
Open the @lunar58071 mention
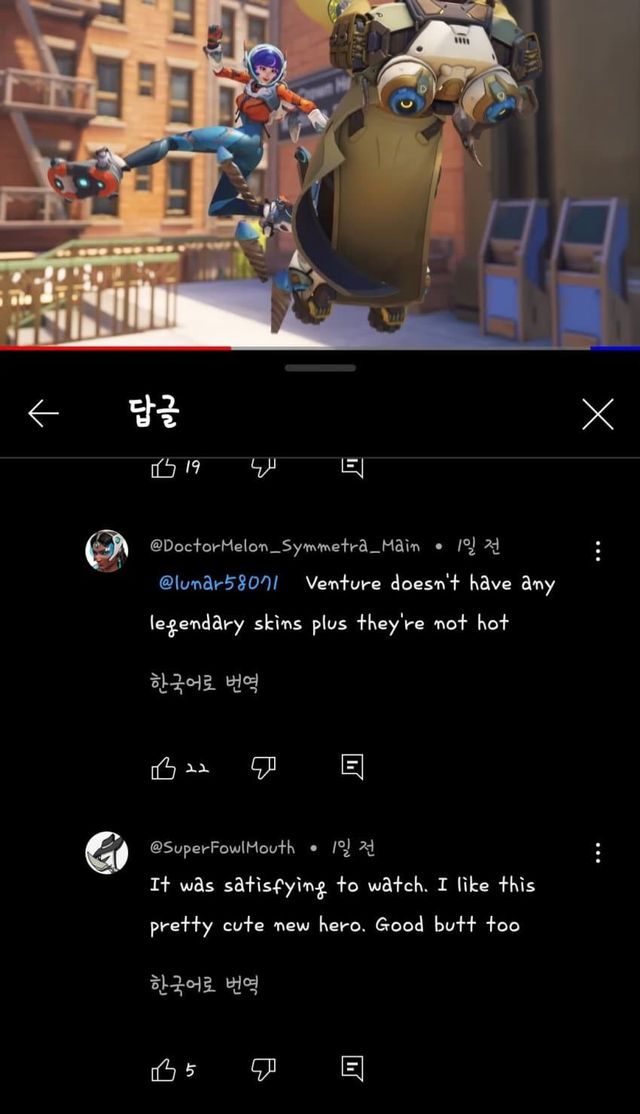pyautogui.click(x=219, y=583)
